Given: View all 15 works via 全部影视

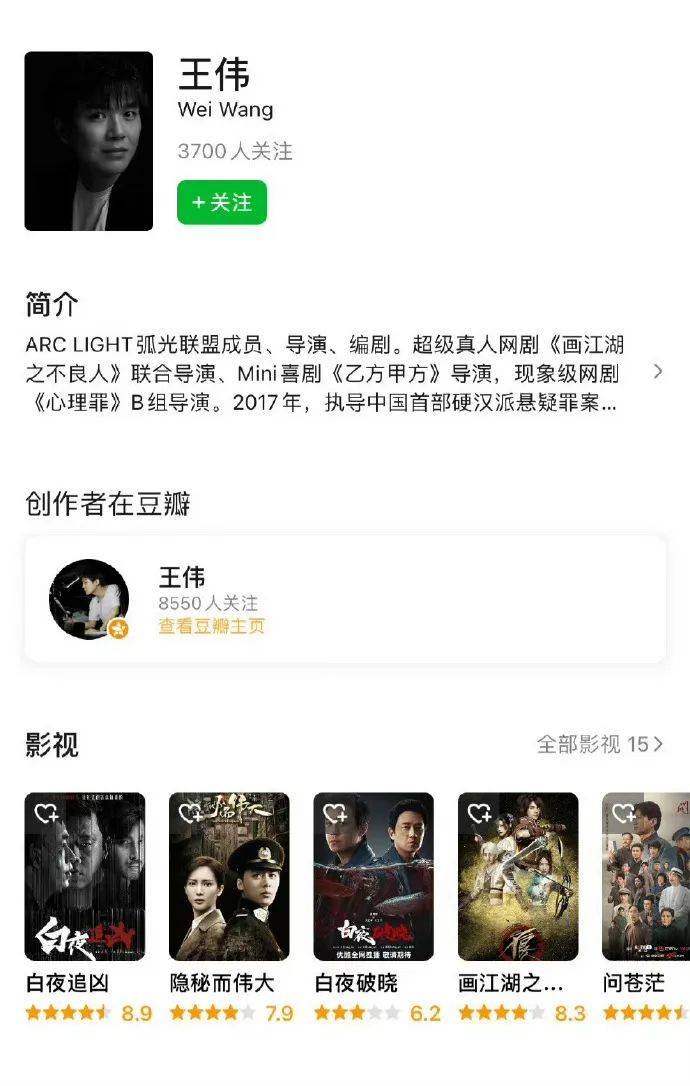Looking at the screenshot, I should 600,745.
